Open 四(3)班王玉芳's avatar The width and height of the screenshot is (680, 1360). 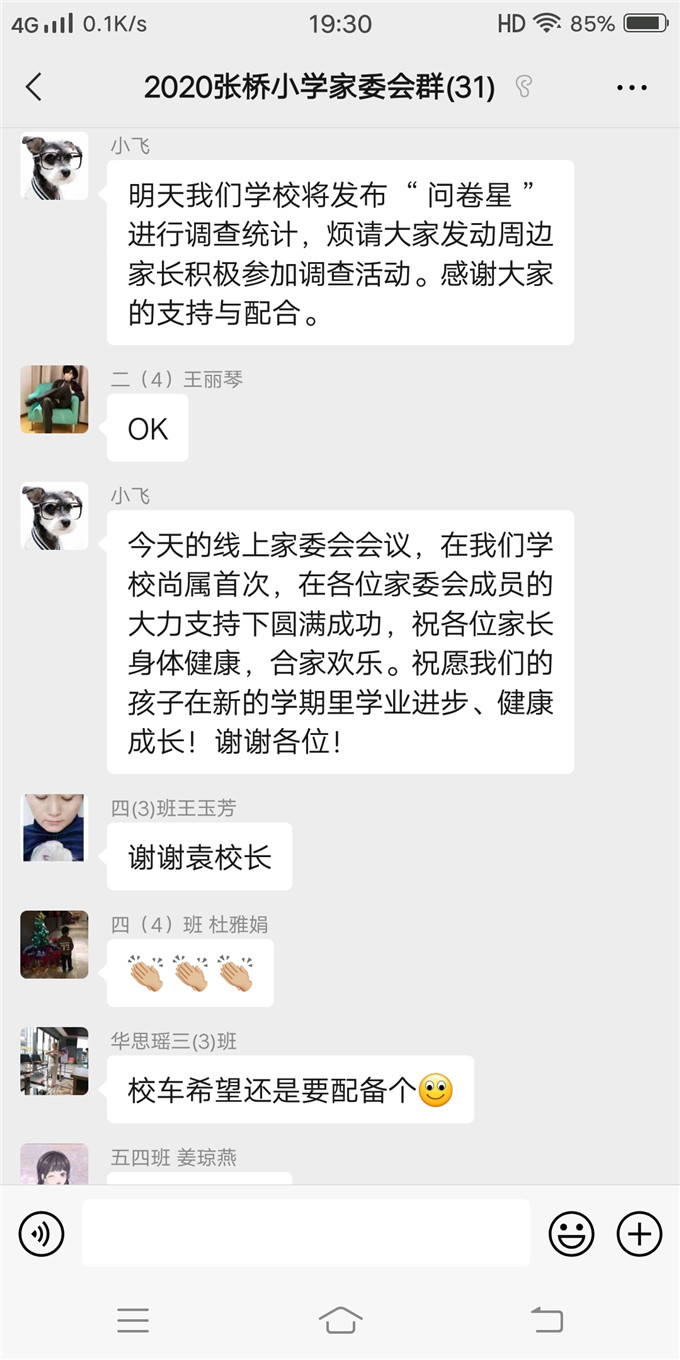click(54, 828)
